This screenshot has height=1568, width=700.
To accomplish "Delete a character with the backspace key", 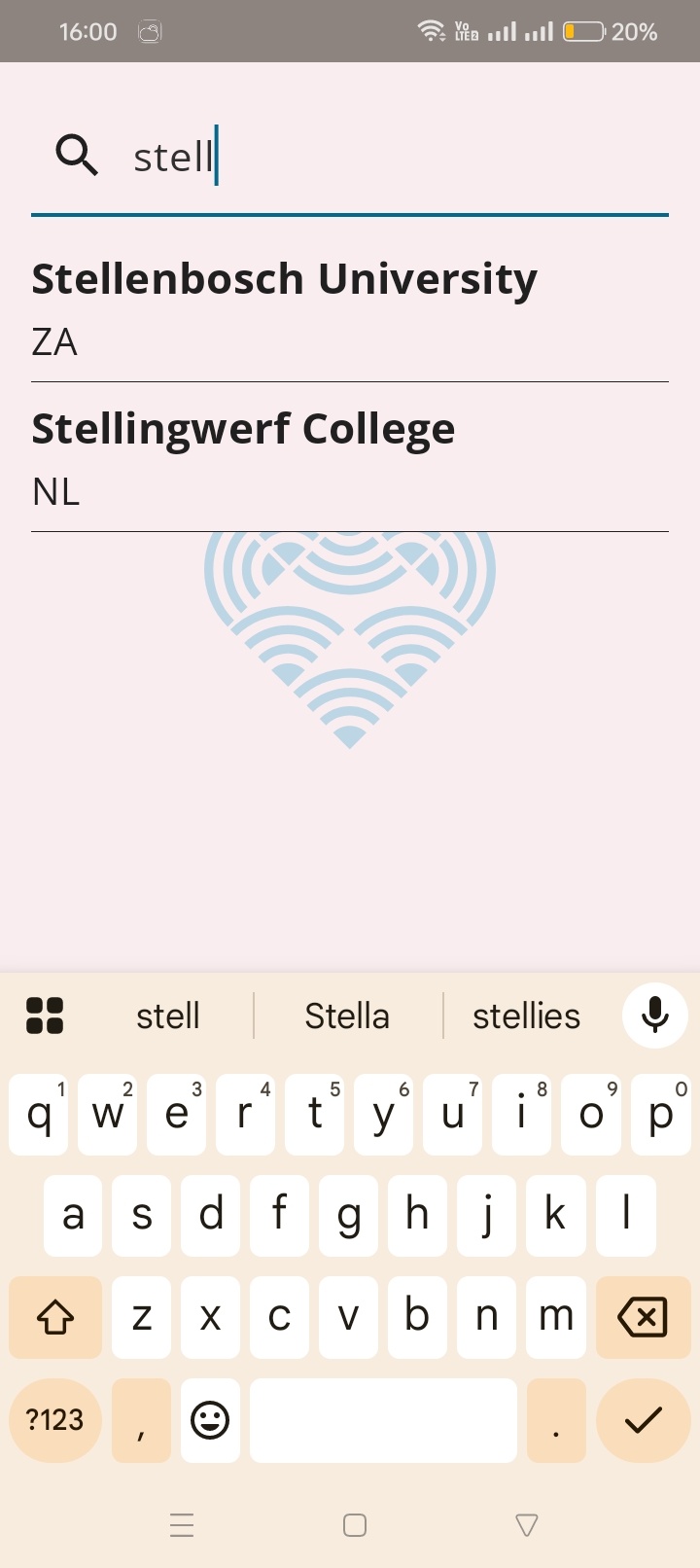I will [643, 1317].
